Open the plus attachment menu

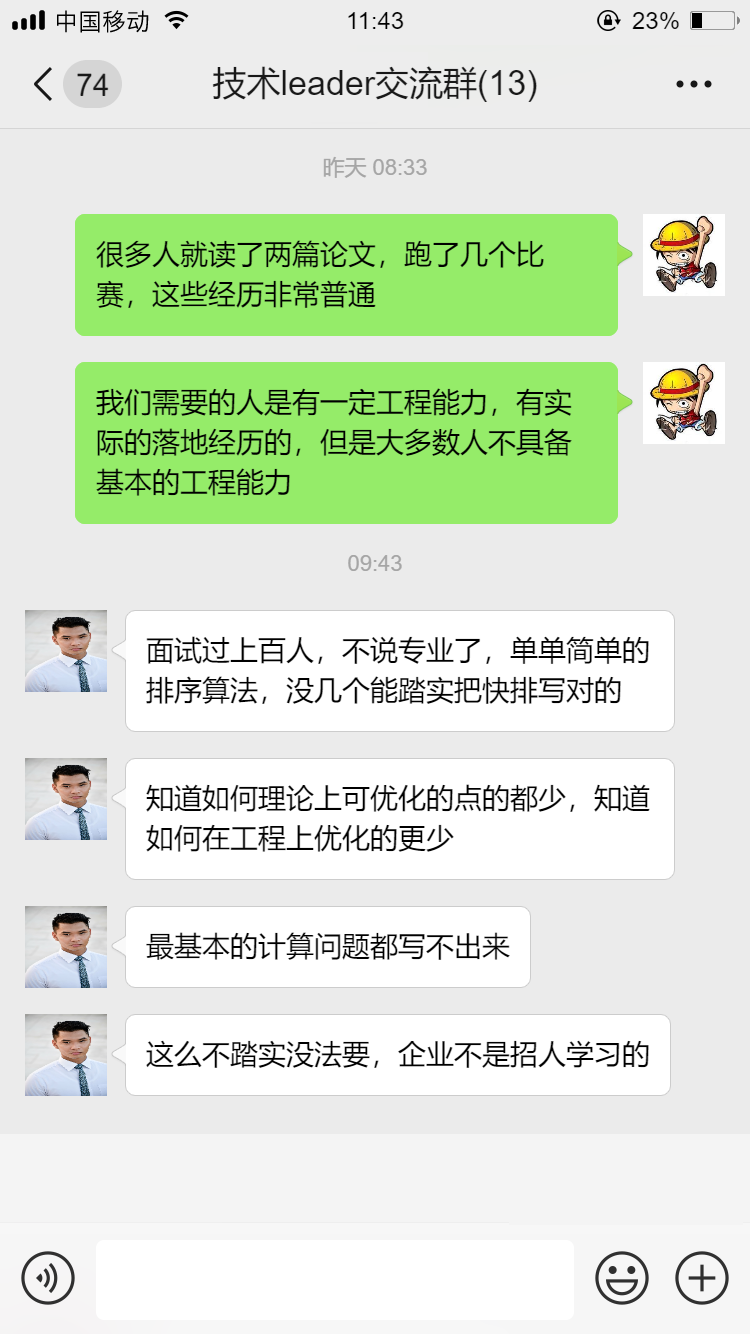pos(702,1278)
